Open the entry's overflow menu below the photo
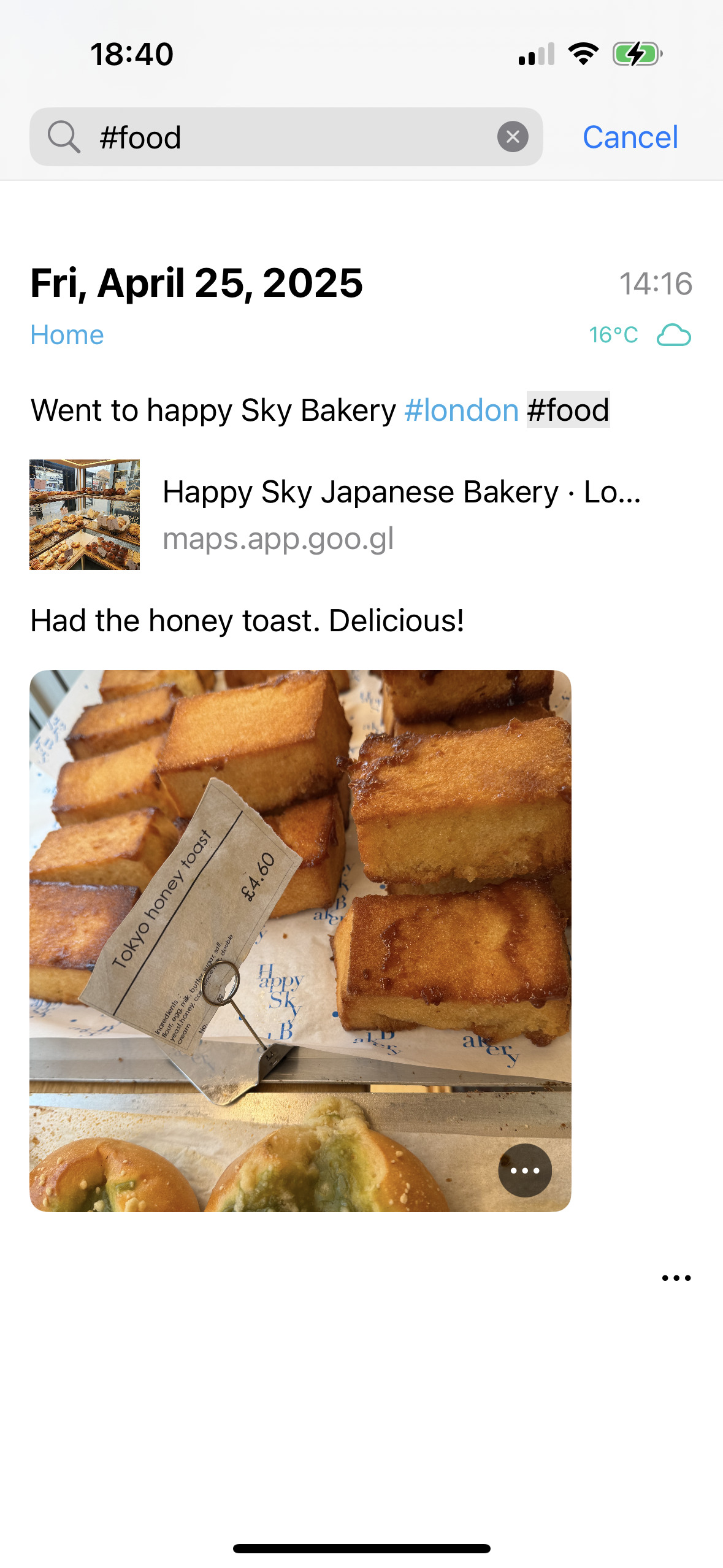 point(676,1278)
